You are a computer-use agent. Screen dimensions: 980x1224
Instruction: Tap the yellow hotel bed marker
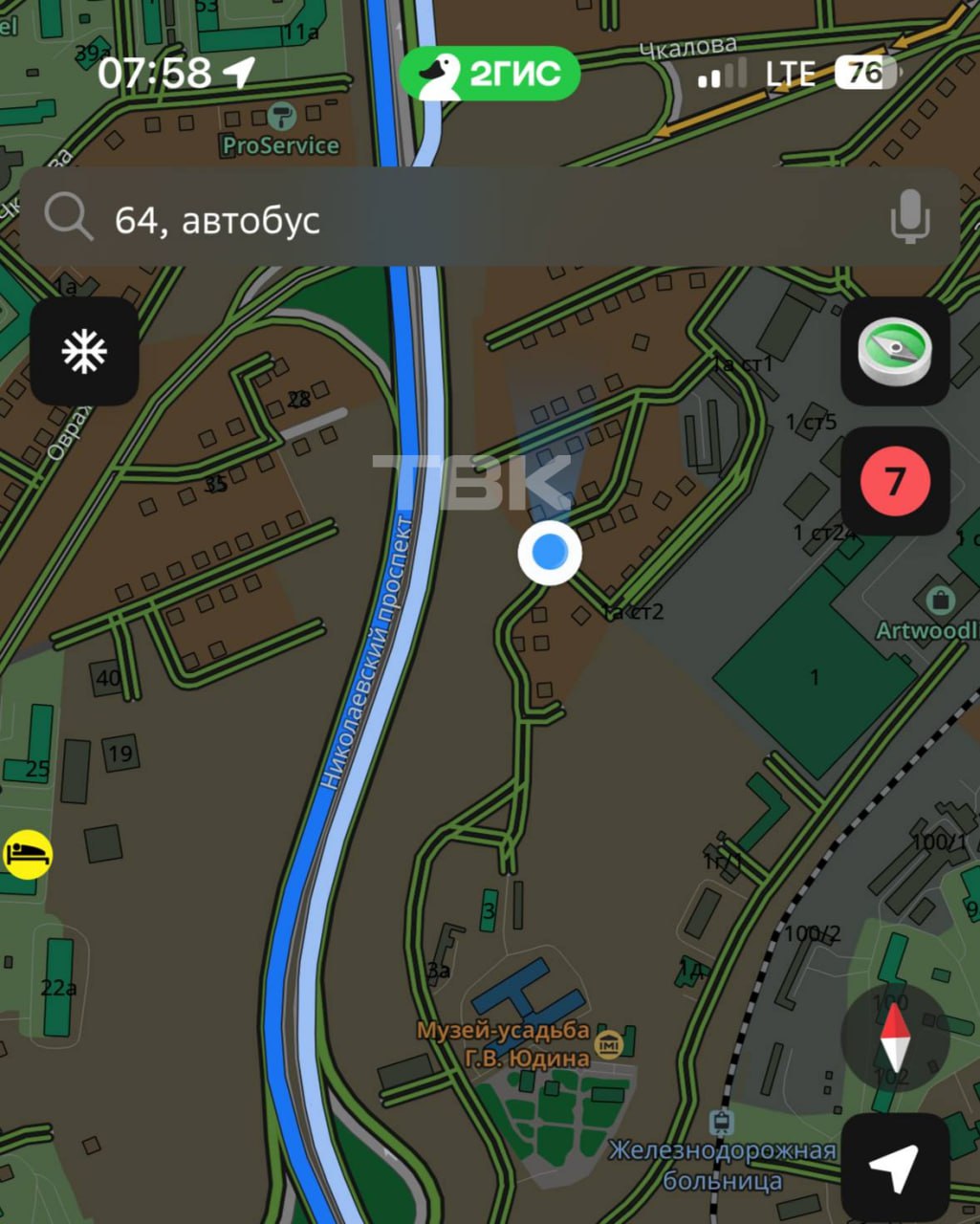point(27,853)
